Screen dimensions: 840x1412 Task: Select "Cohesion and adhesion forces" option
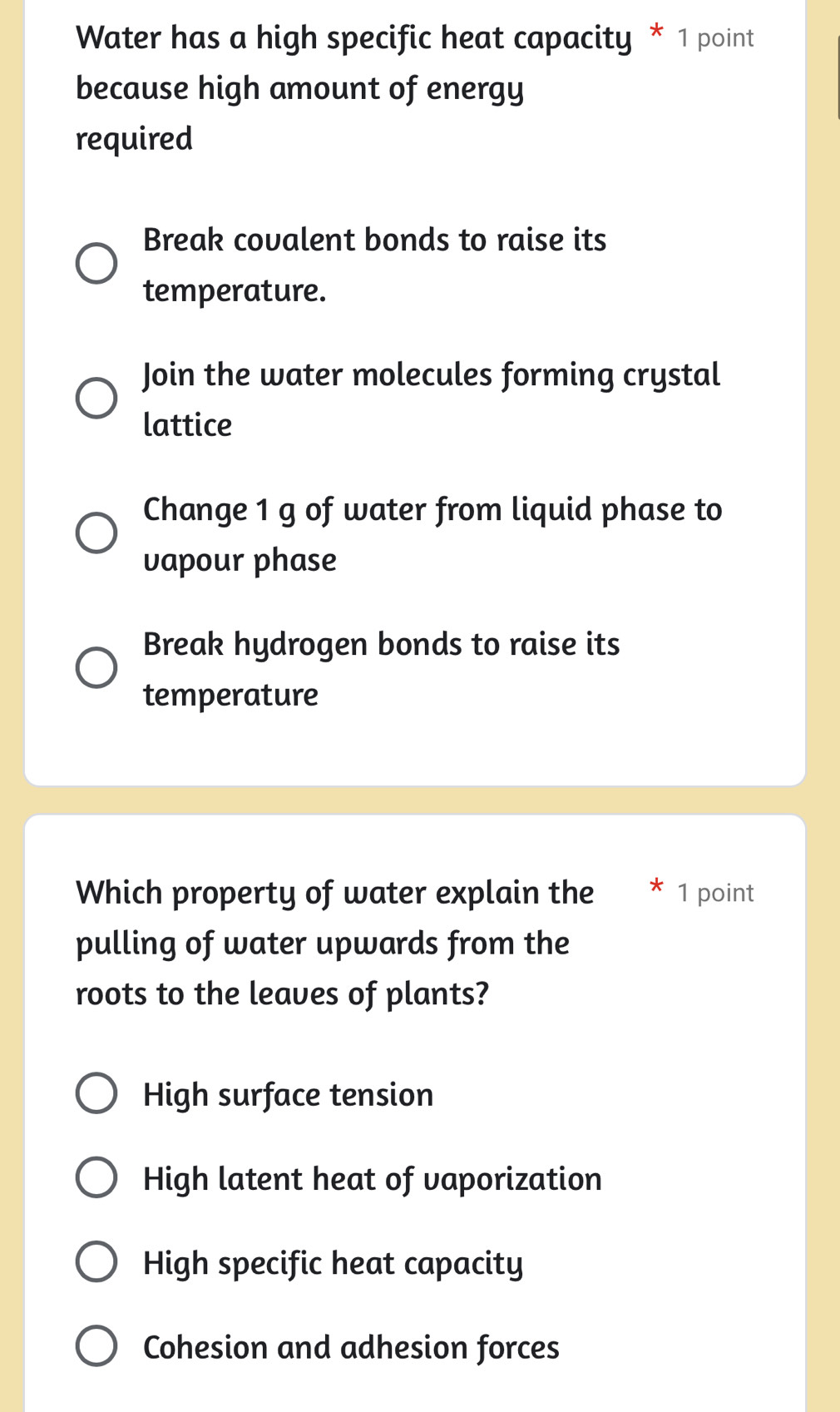[x=96, y=1346]
